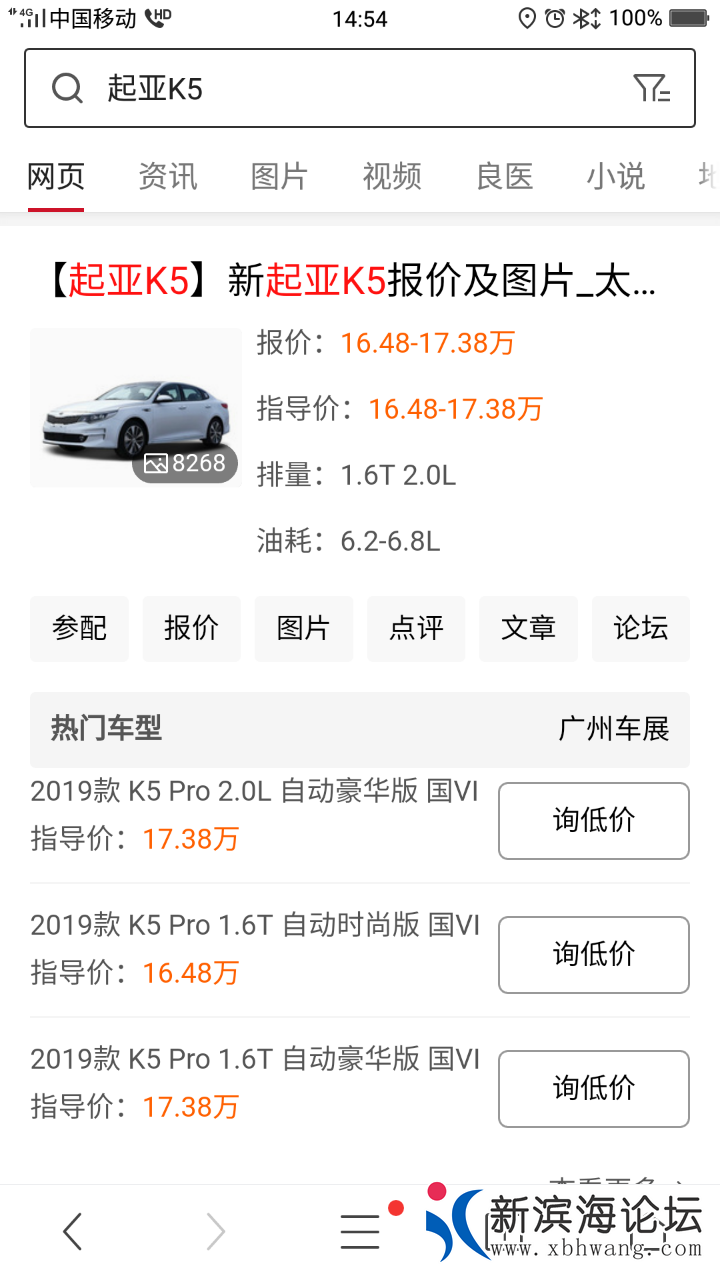
Task: Go to the 论坛 forum button
Action: [x=640, y=629]
